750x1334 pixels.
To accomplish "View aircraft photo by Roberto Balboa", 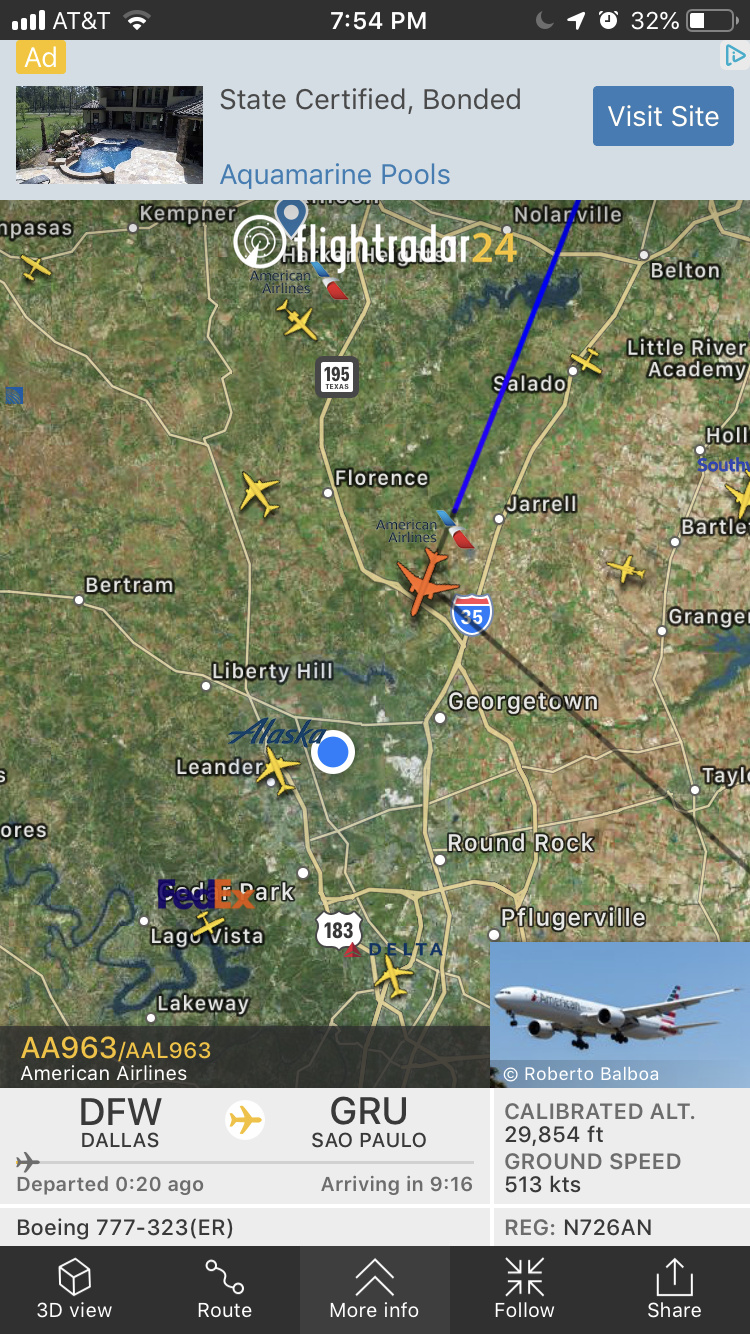I will tap(620, 1012).
